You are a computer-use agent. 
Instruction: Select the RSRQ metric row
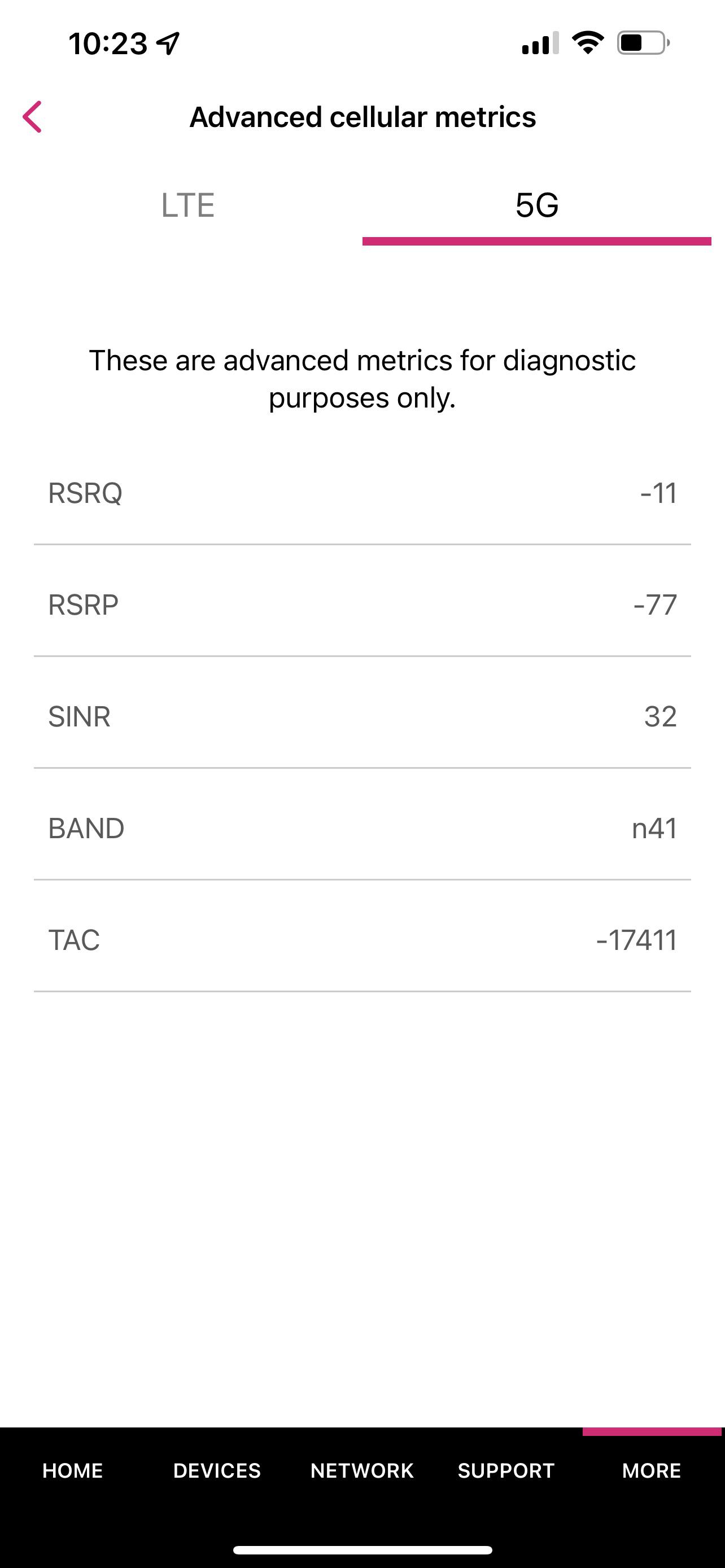361,494
